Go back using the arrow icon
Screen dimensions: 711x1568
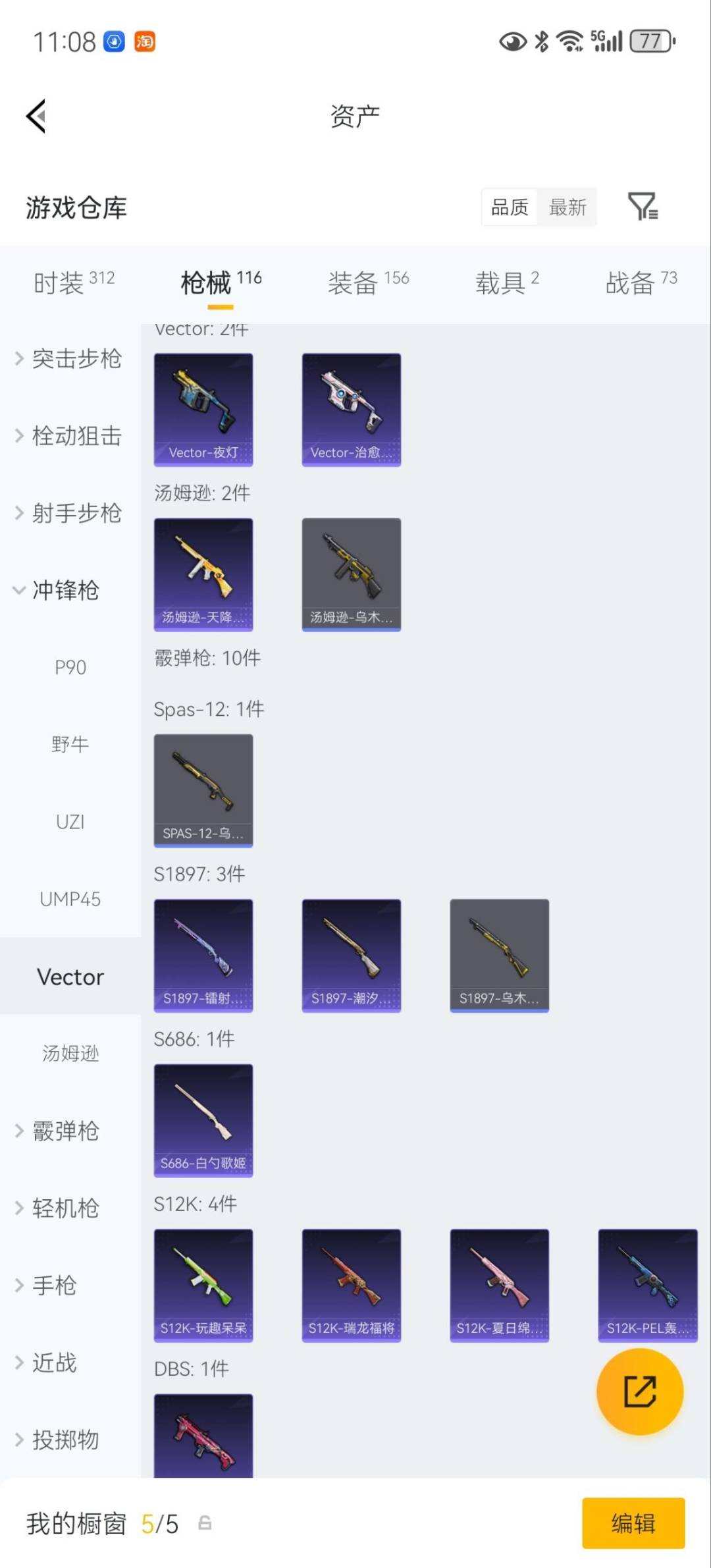[36, 115]
